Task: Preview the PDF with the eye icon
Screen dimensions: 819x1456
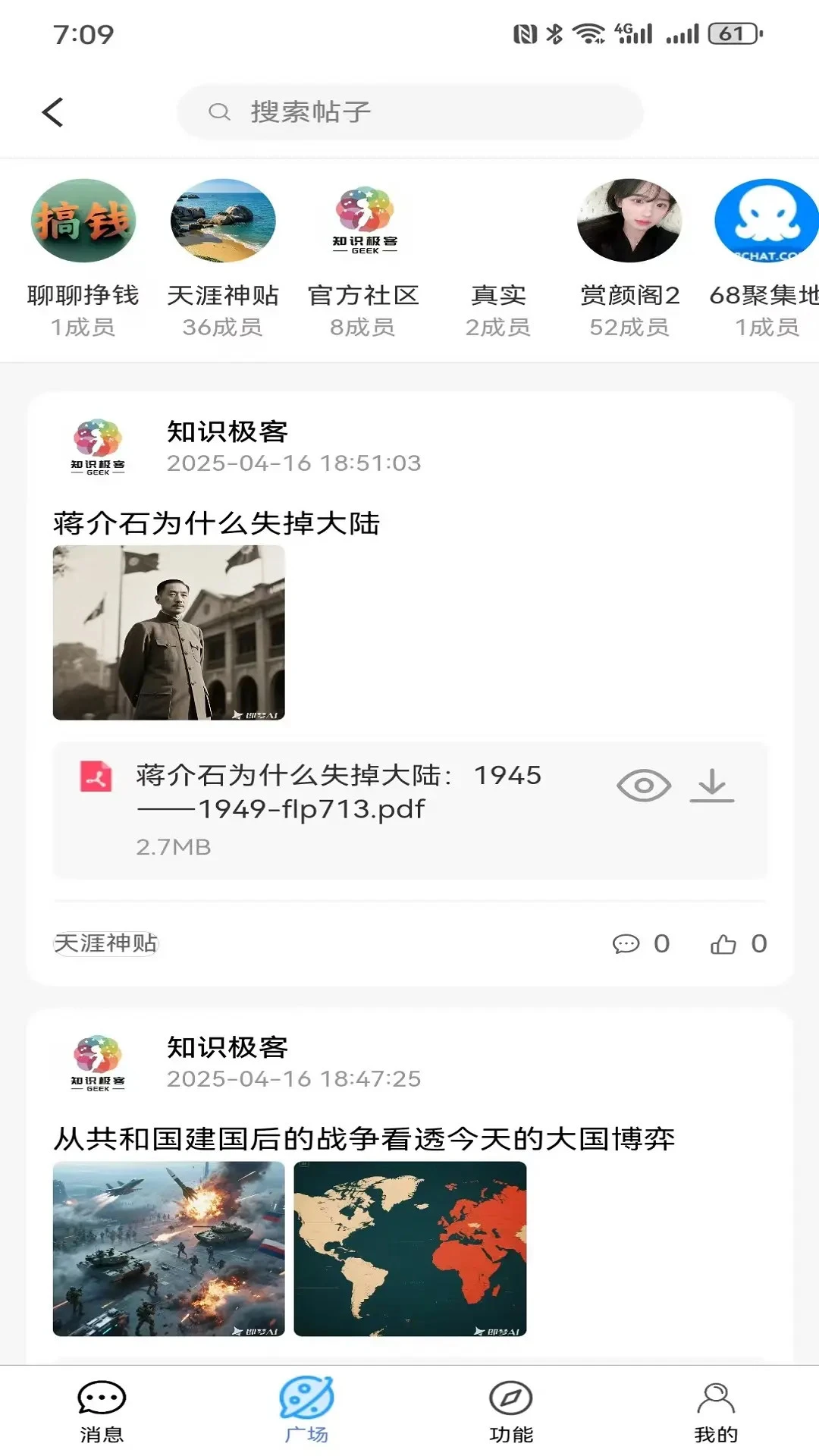Action: coord(644,786)
